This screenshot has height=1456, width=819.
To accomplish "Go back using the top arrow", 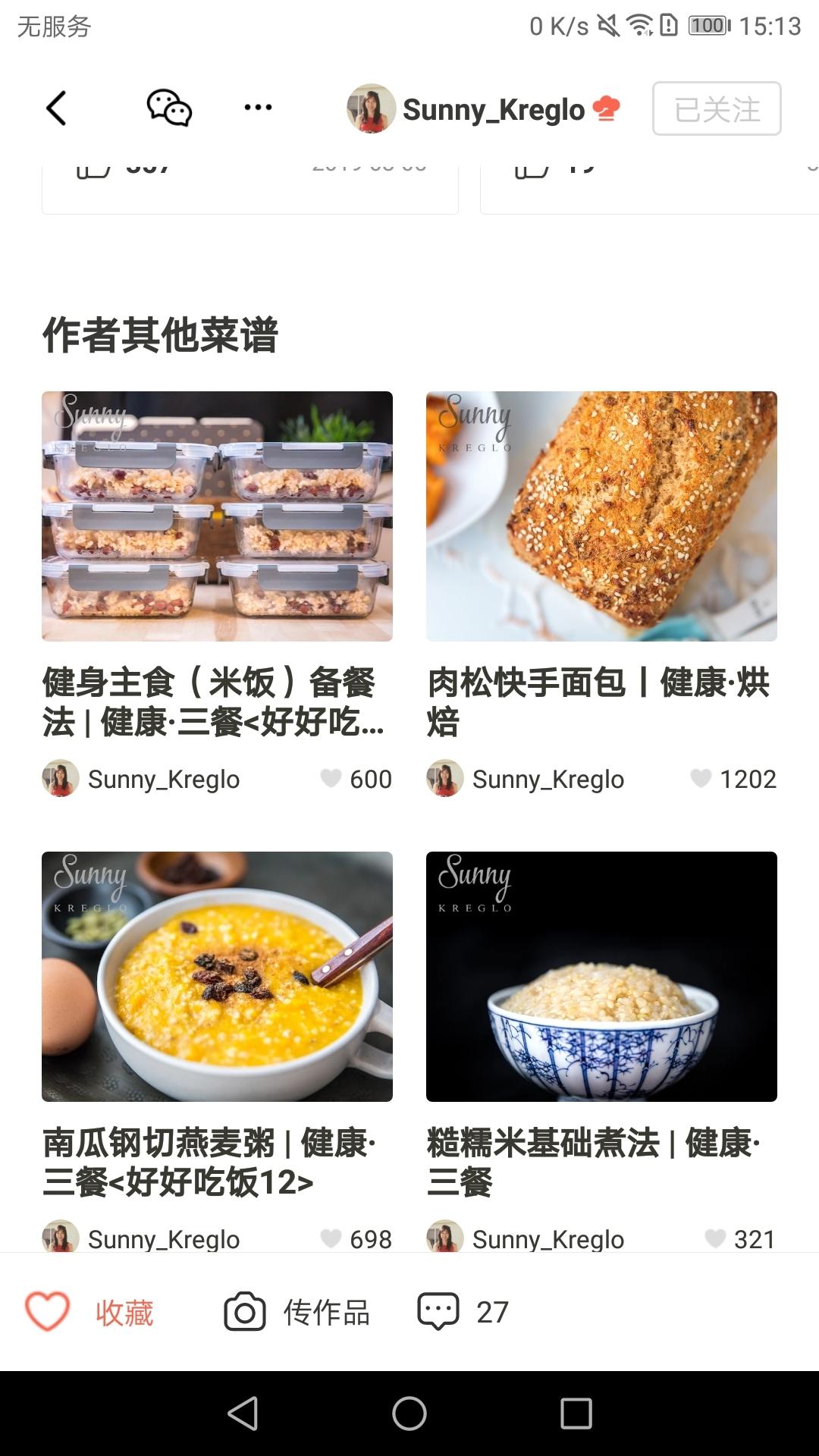I will [57, 108].
